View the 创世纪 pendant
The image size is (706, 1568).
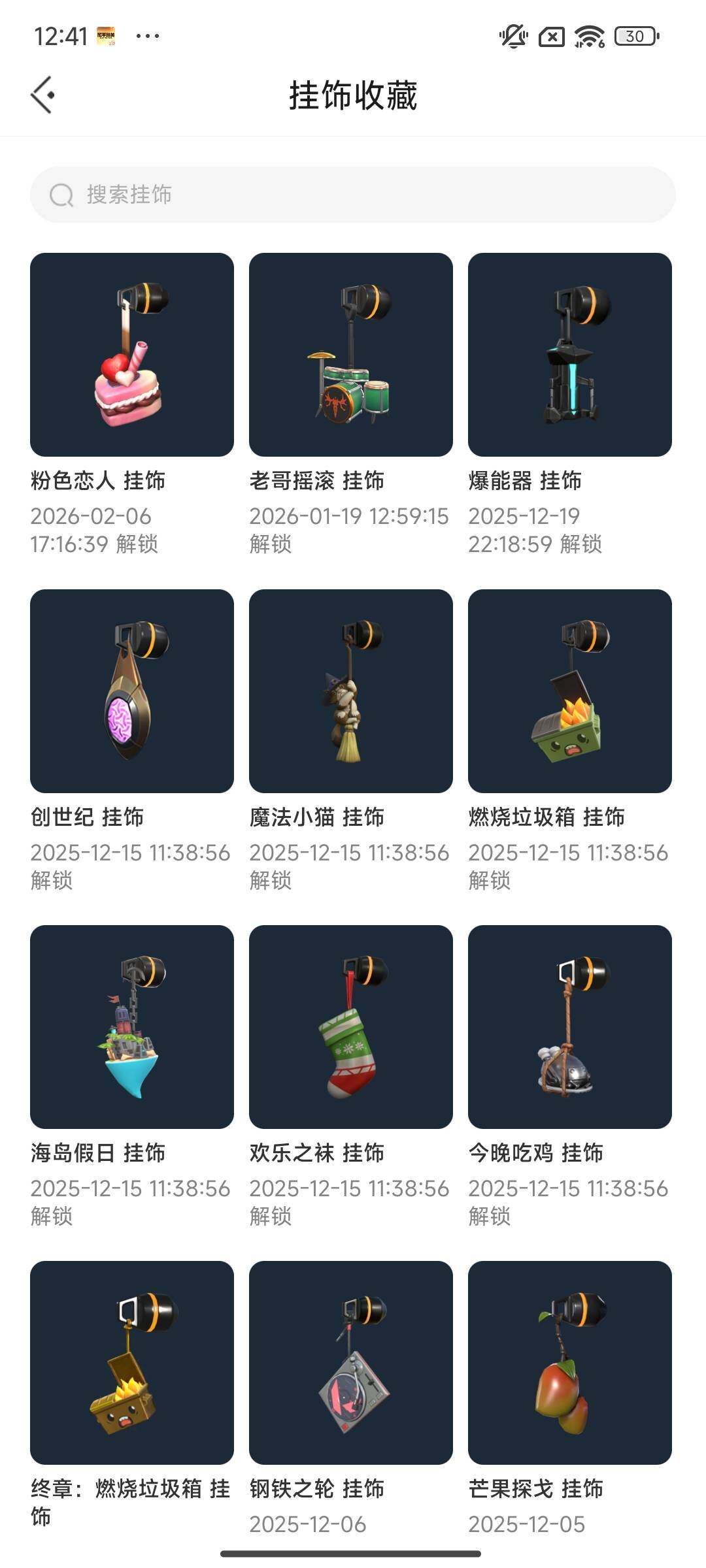(131, 693)
